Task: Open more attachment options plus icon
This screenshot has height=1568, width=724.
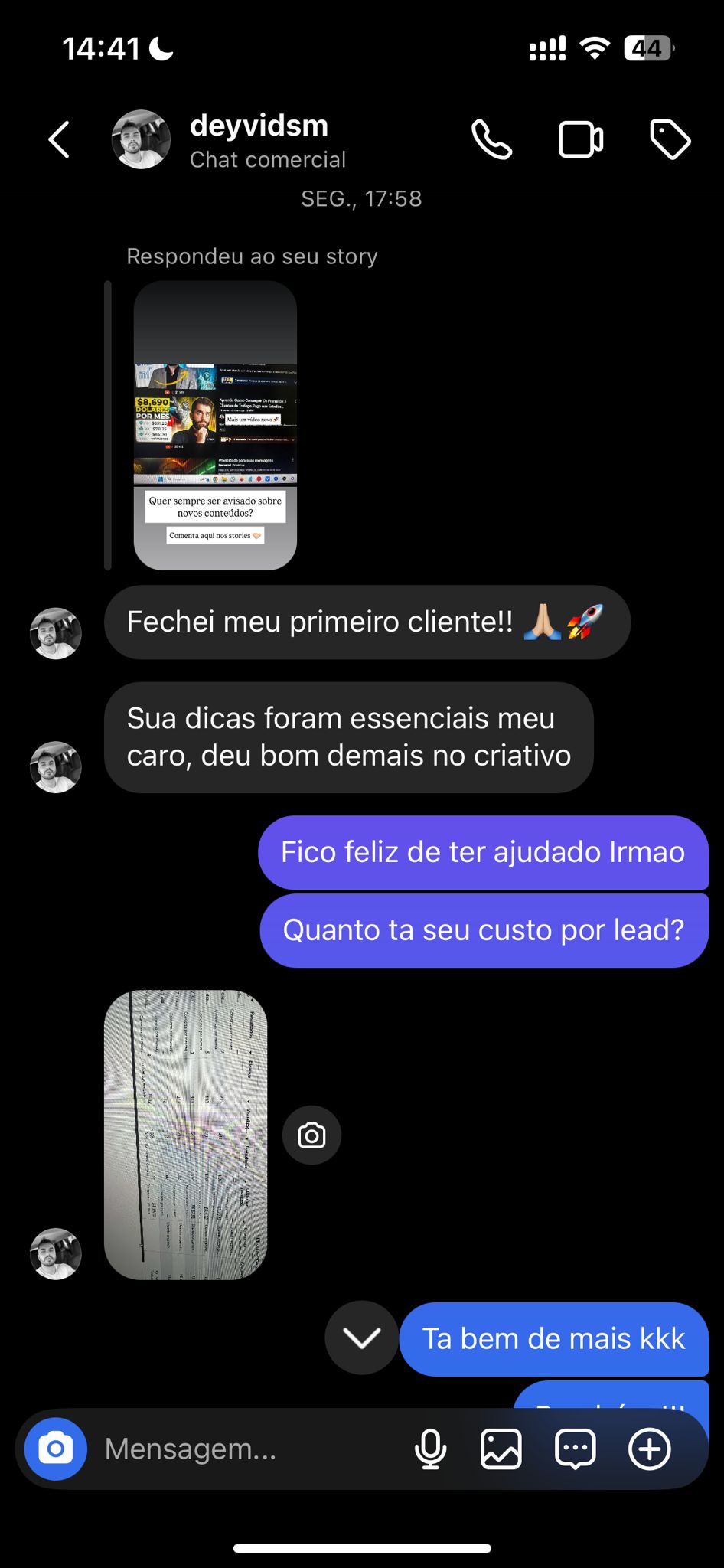Action: 649,1449
